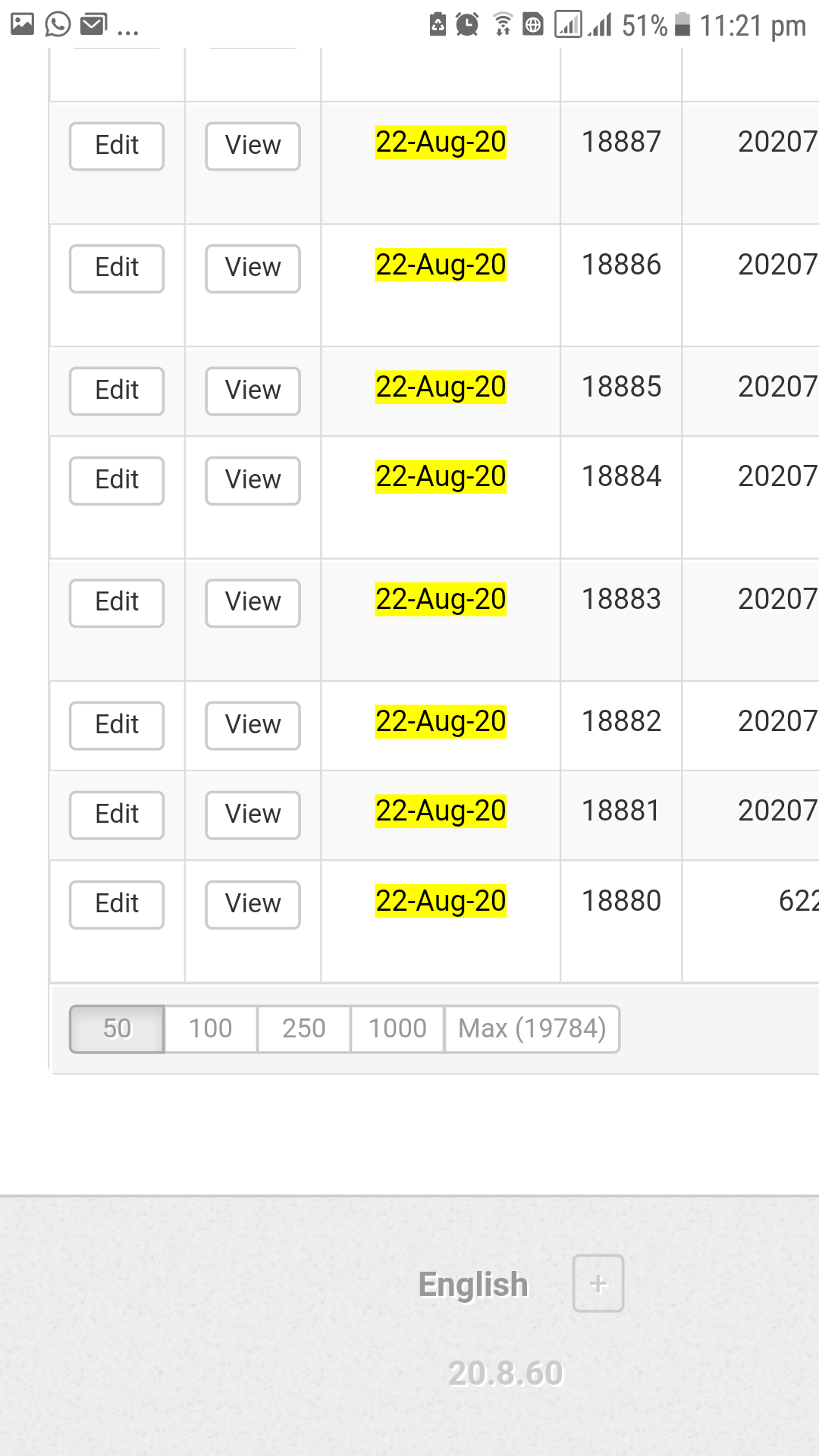Show 100 rows per page

(210, 1029)
